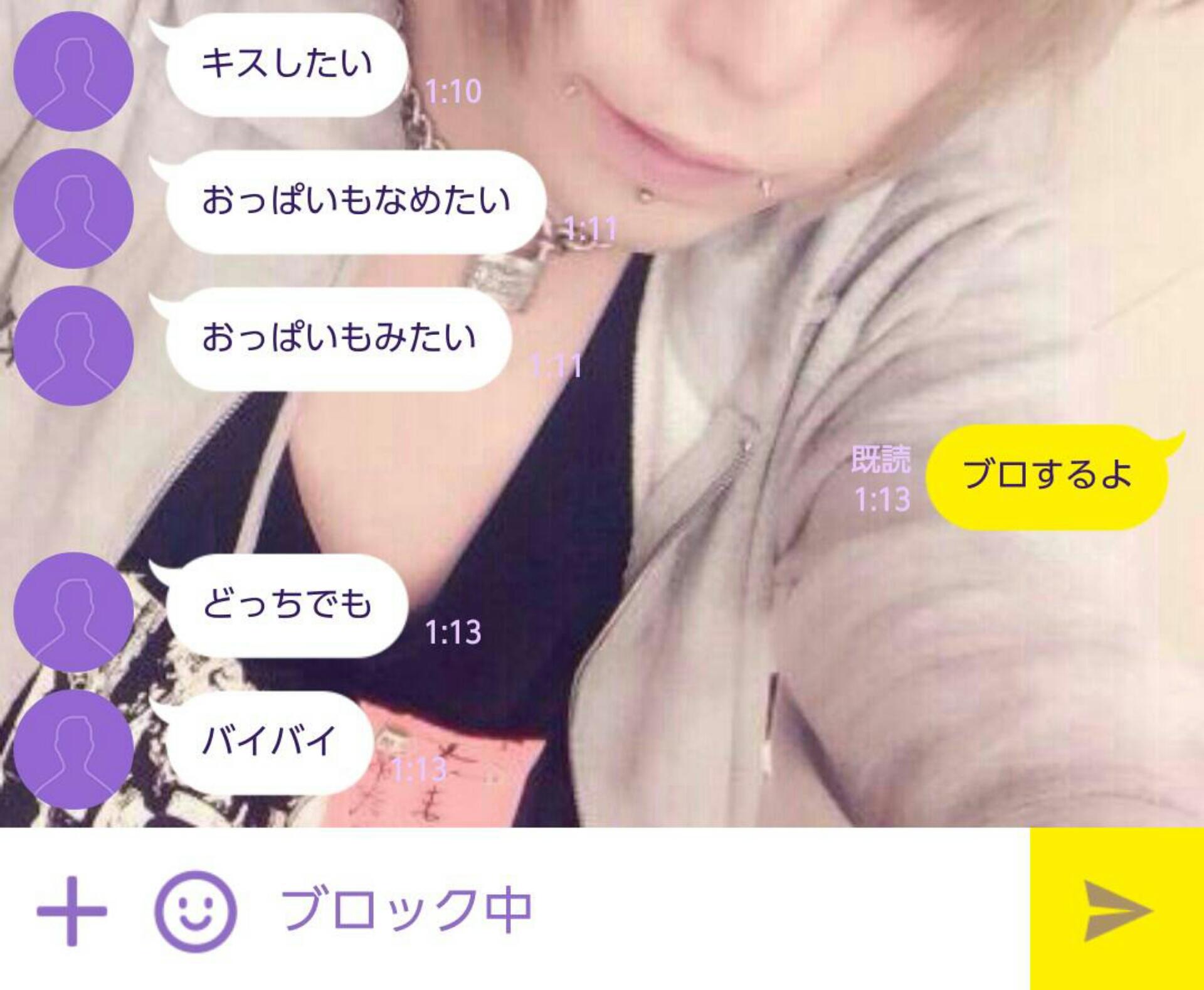
Task: Tap the profile avatar next to バイバイ
Action: [73, 749]
